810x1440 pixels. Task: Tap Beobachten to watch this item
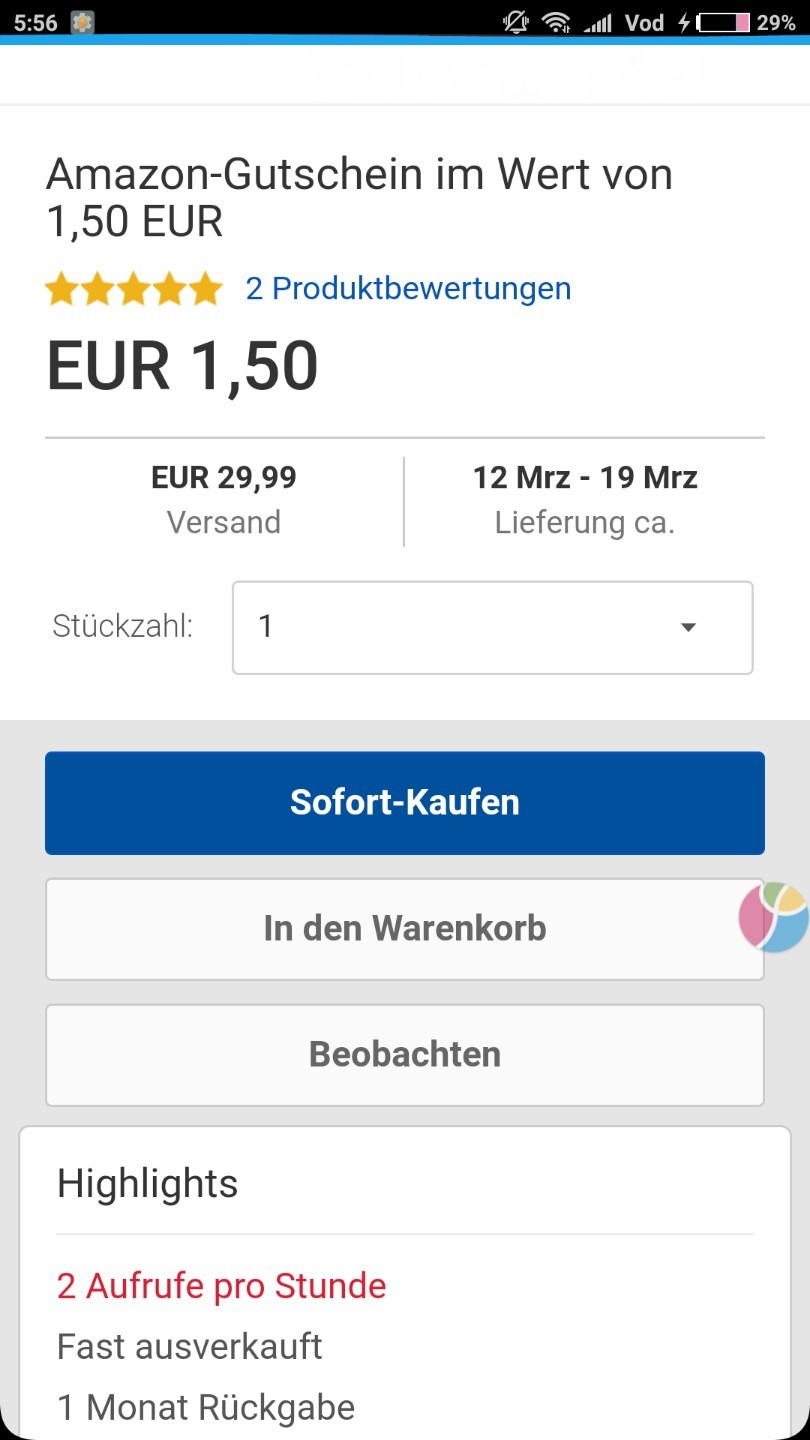[x=405, y=1055]
